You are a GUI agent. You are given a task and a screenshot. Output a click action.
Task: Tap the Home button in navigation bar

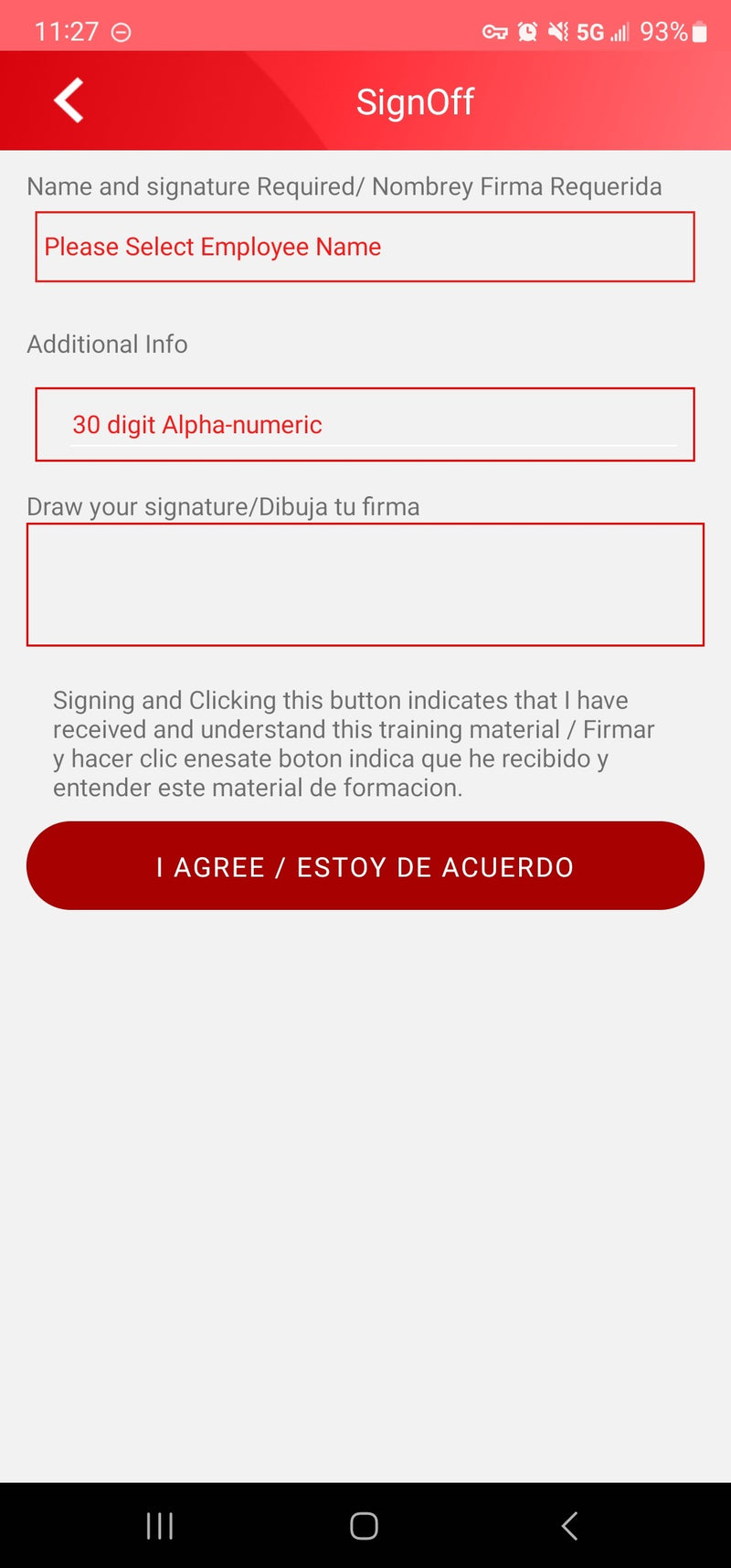365,1526
